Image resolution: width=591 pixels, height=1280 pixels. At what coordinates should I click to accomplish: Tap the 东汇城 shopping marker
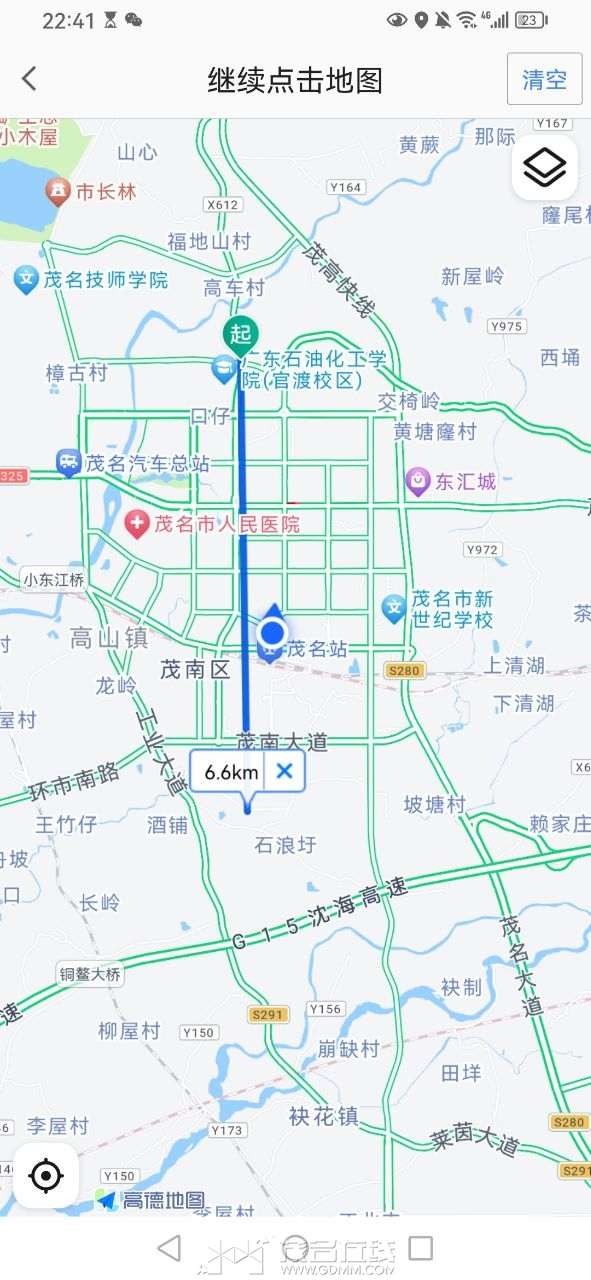click(x=416, y=482)
